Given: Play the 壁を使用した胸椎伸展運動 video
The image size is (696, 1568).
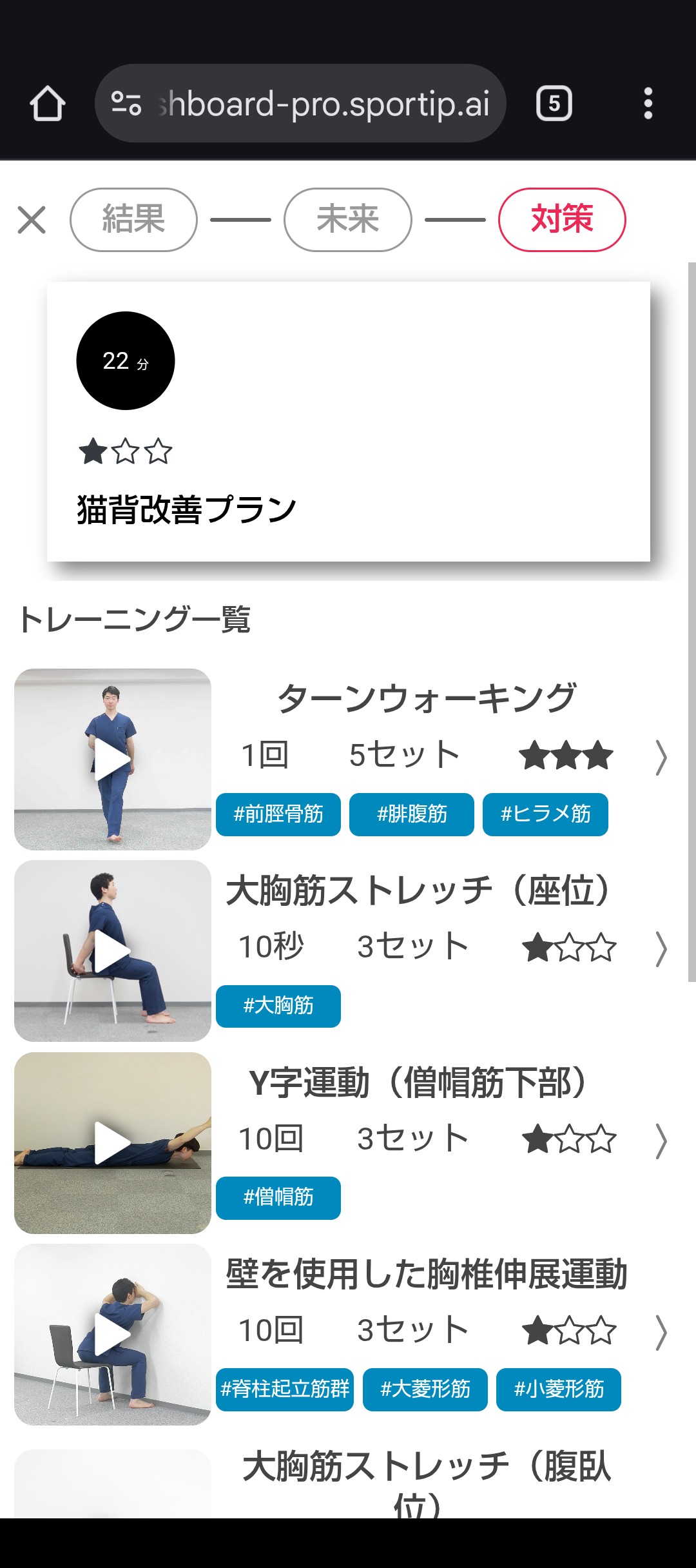Looking at the screenshot, I should pos(113,1335).
